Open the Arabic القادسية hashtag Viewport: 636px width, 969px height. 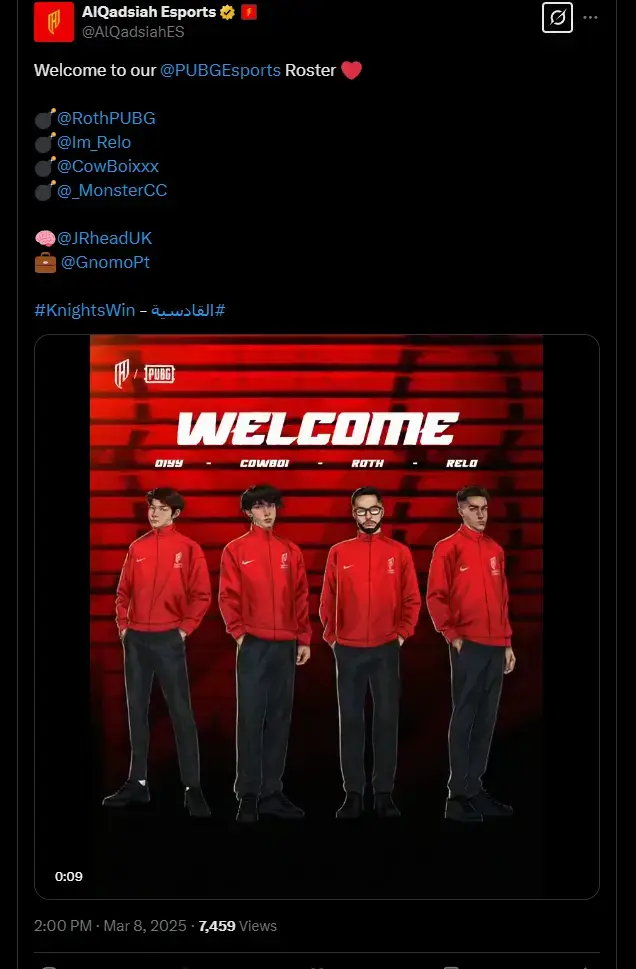[190, 310]
